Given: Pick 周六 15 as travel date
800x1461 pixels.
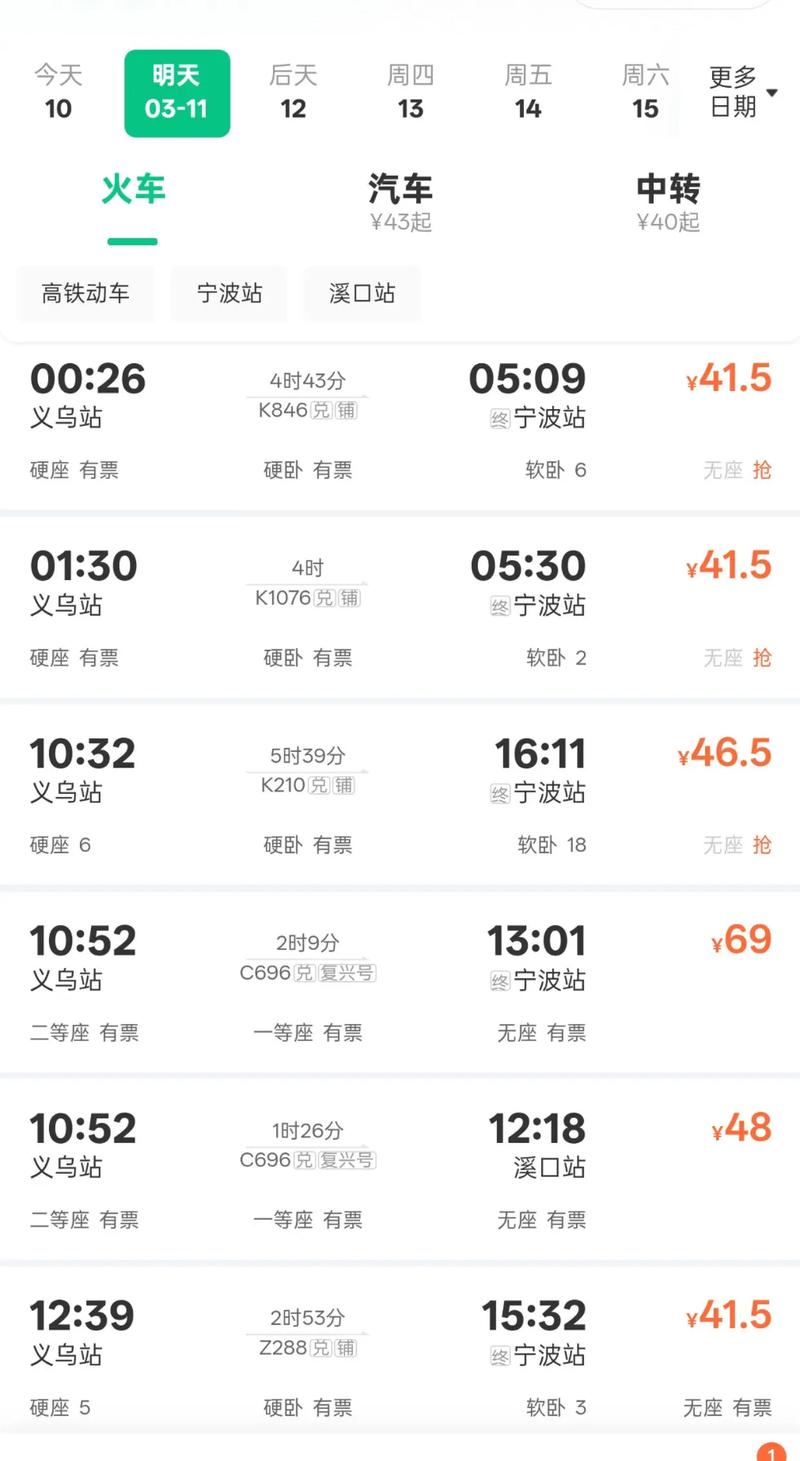Looking at the screenshot, I should 645,92.
